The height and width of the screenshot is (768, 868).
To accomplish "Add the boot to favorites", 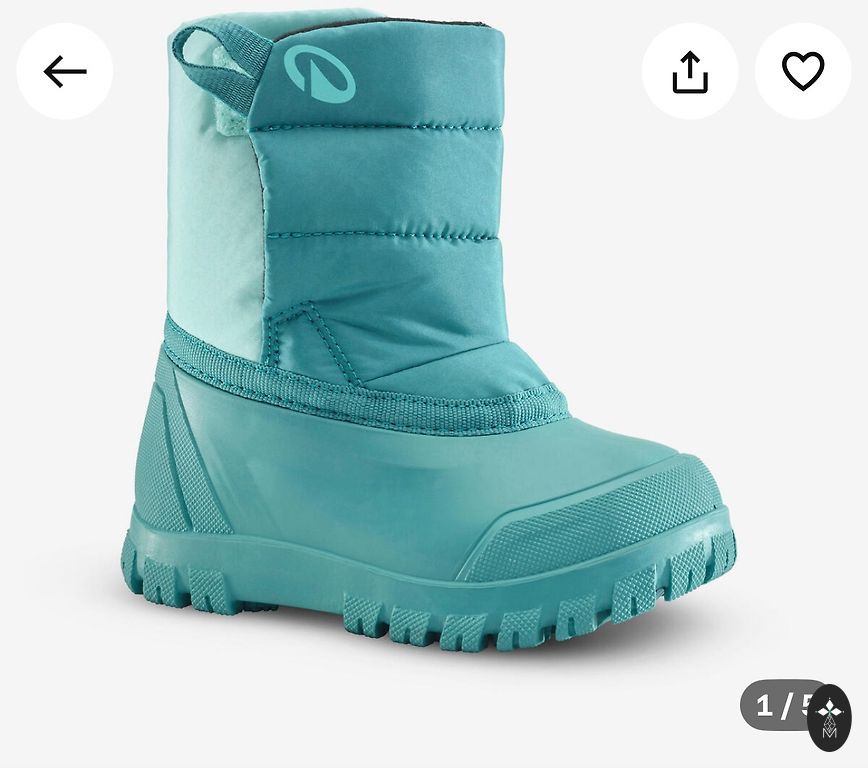I will 802,72.
